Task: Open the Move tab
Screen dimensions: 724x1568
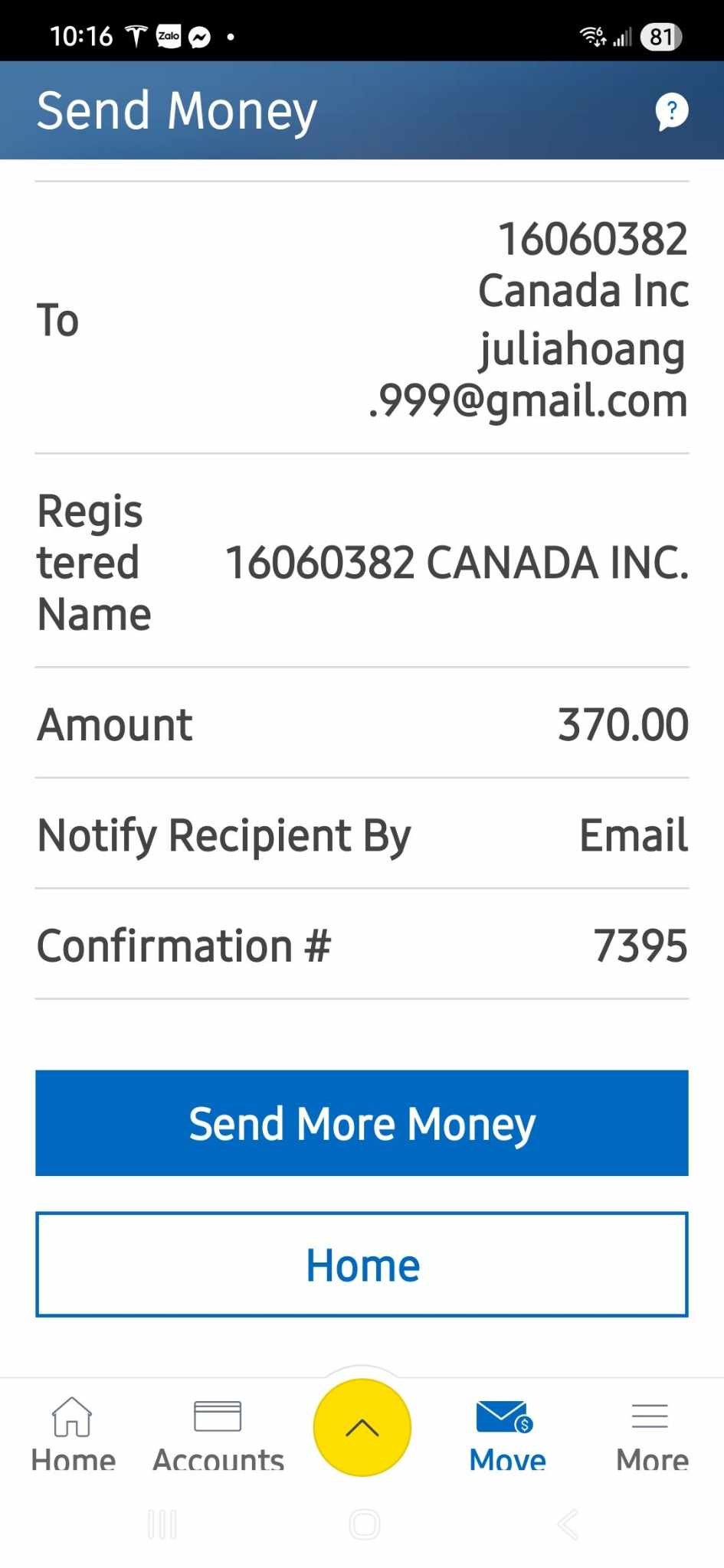Action: [506, 1433]
